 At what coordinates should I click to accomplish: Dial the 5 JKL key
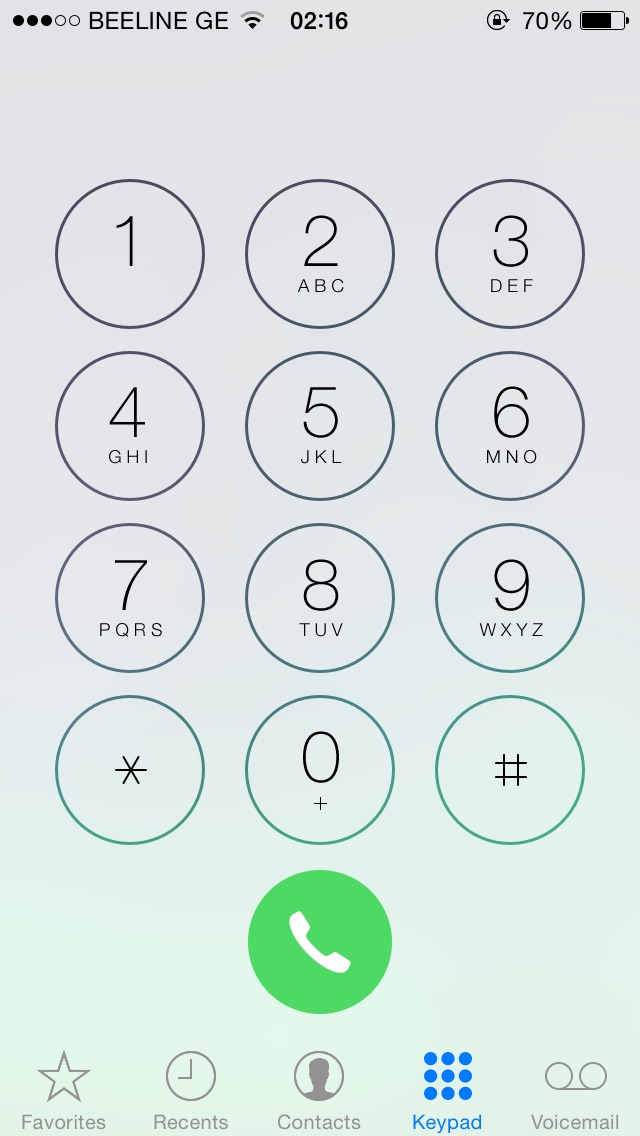pos(320,426)
